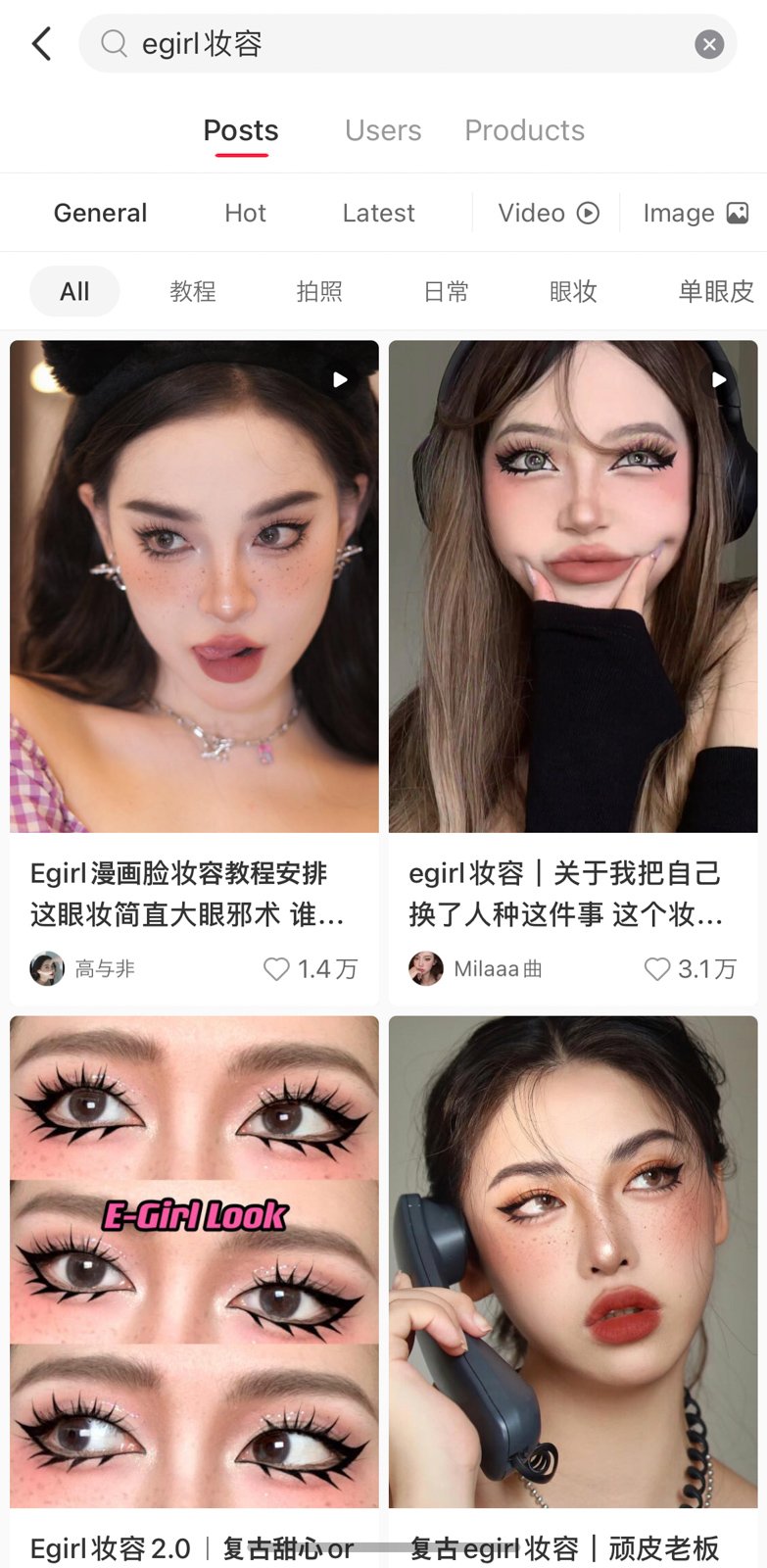This screenshot has width=767, height=1568.
Task: Sort results by Hot
Action: pyautogui.click(x=245, y=213)
